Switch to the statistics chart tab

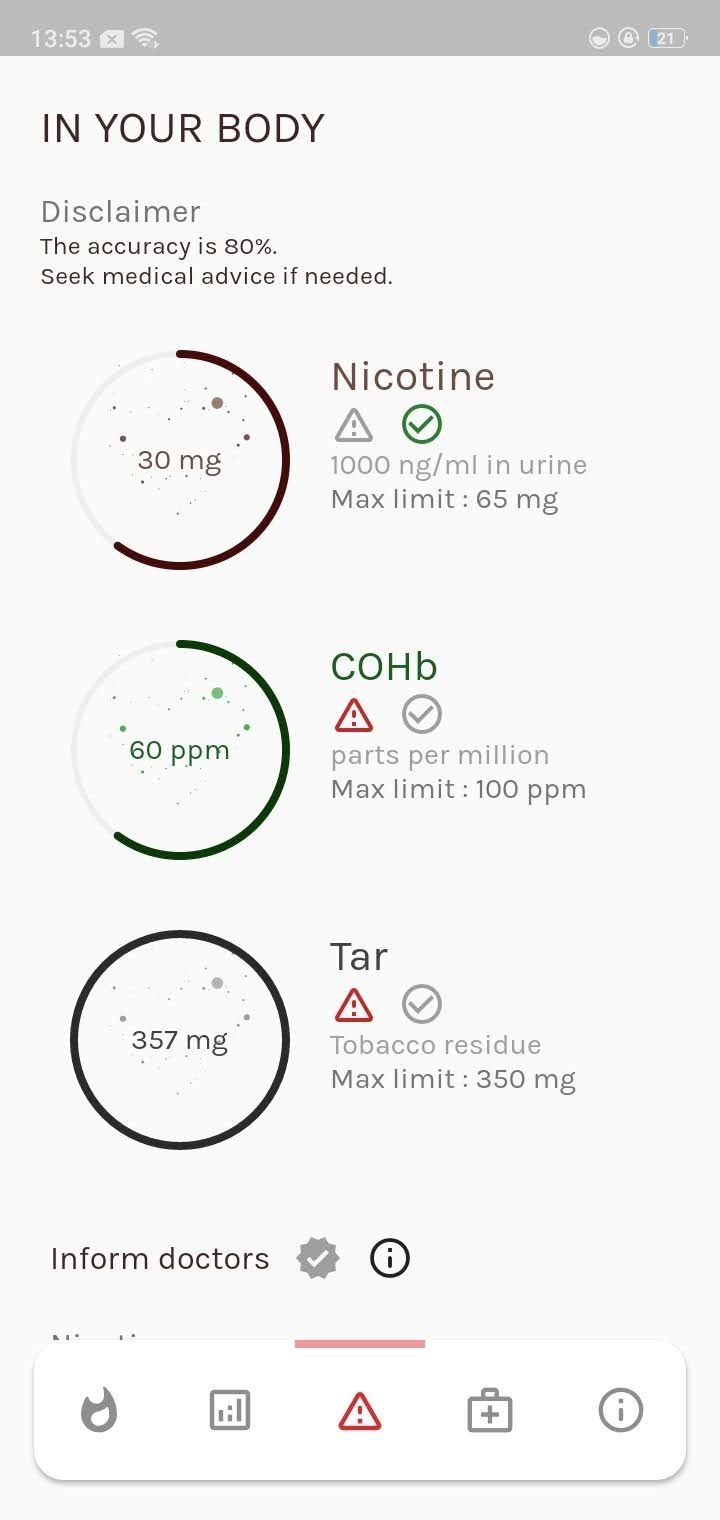coord(230,1411)
